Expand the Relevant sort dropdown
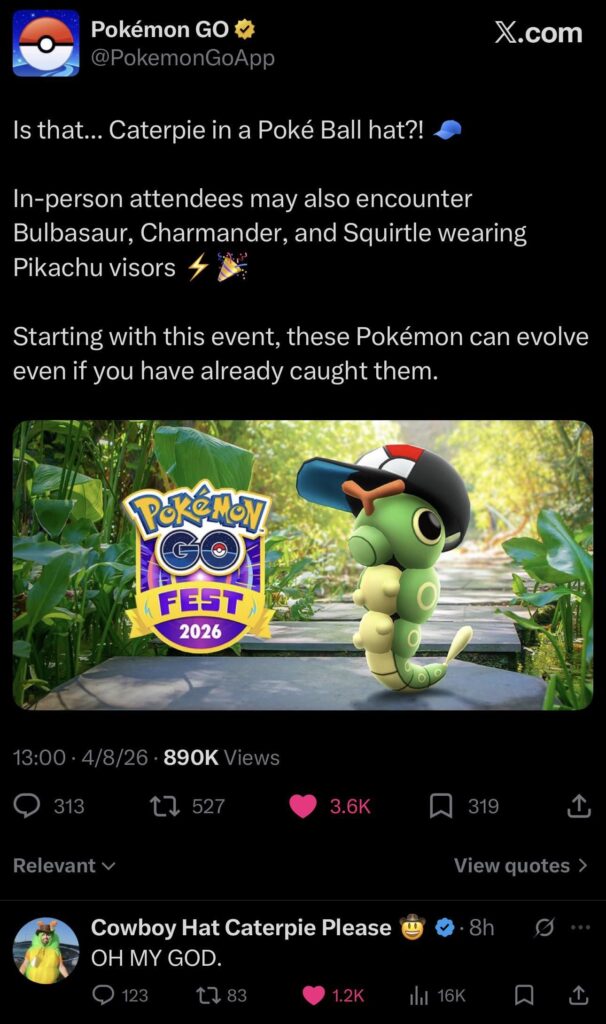Screen dimensions: 606x1024 coord(64,865)
